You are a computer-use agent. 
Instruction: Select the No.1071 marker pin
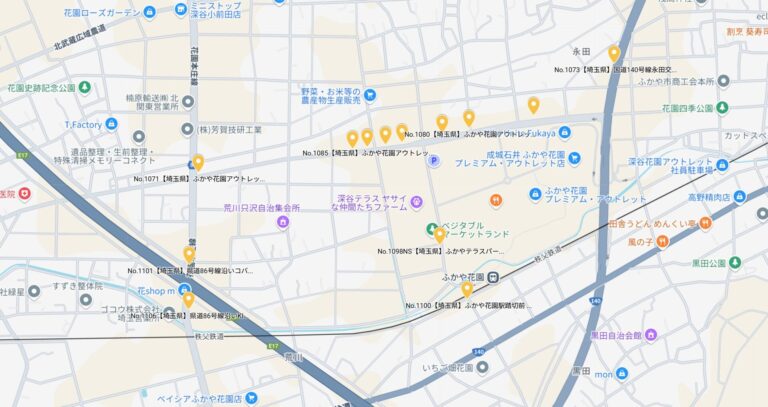click(x=198, y=162)
